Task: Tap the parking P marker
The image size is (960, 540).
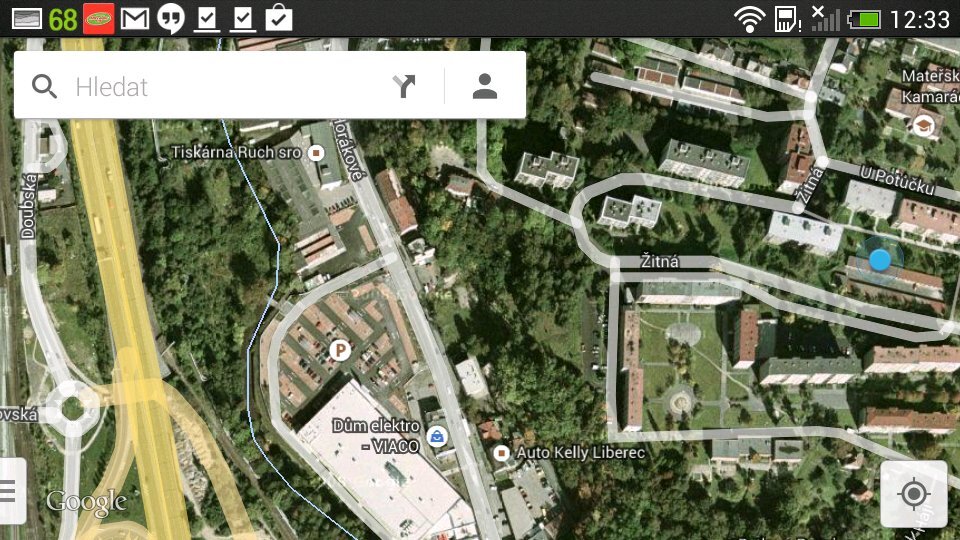Action: pos(339,350)
